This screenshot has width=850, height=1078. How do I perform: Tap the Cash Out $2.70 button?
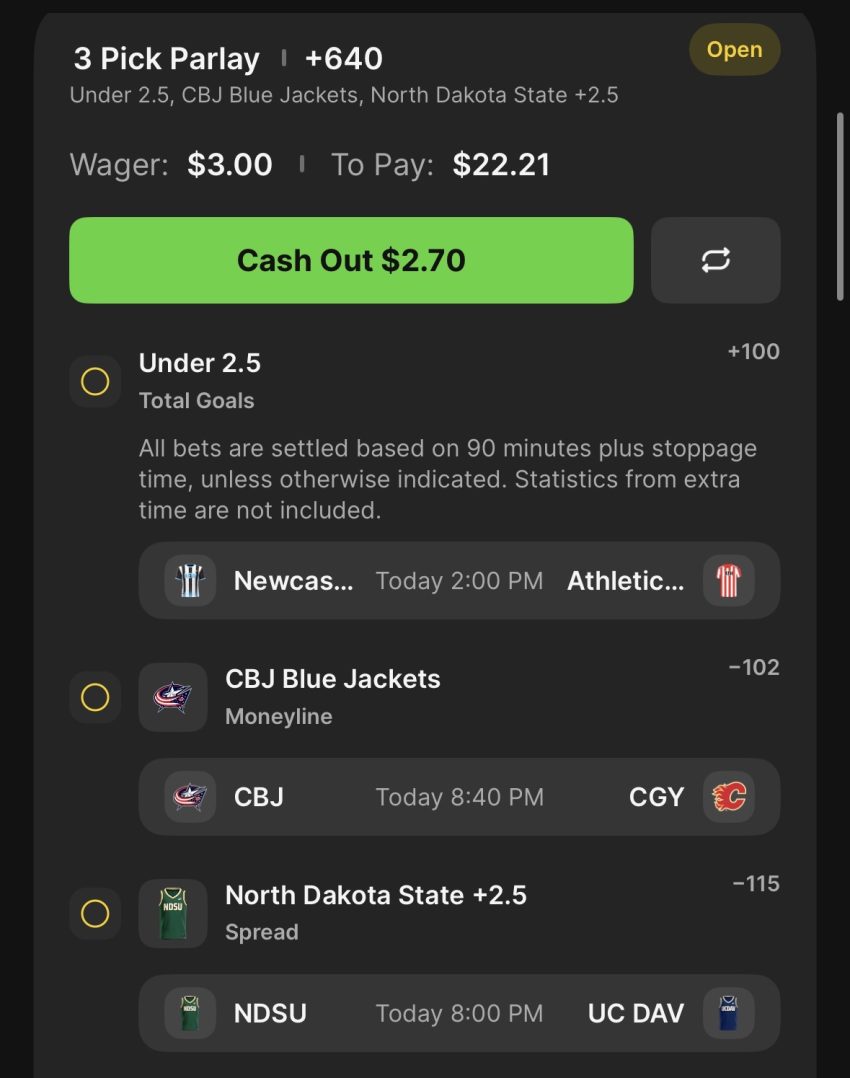[351, 260]
